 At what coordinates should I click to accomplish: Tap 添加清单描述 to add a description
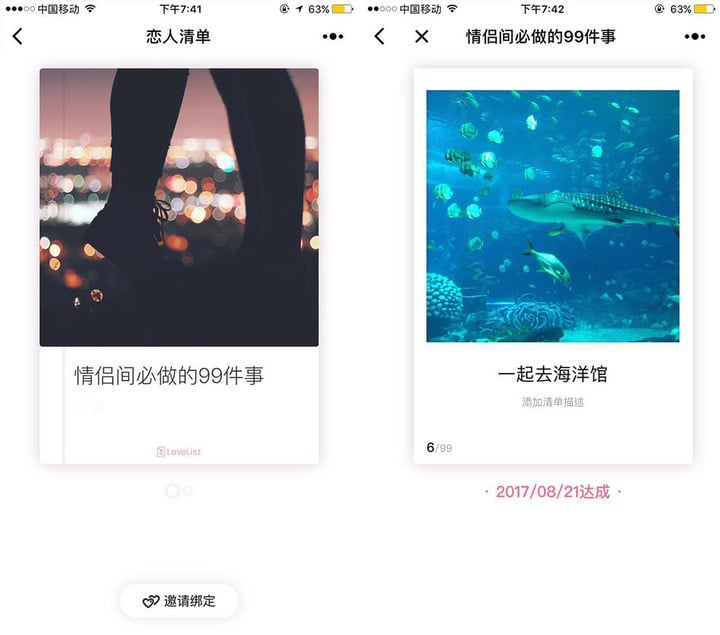(x=552, y=402)
